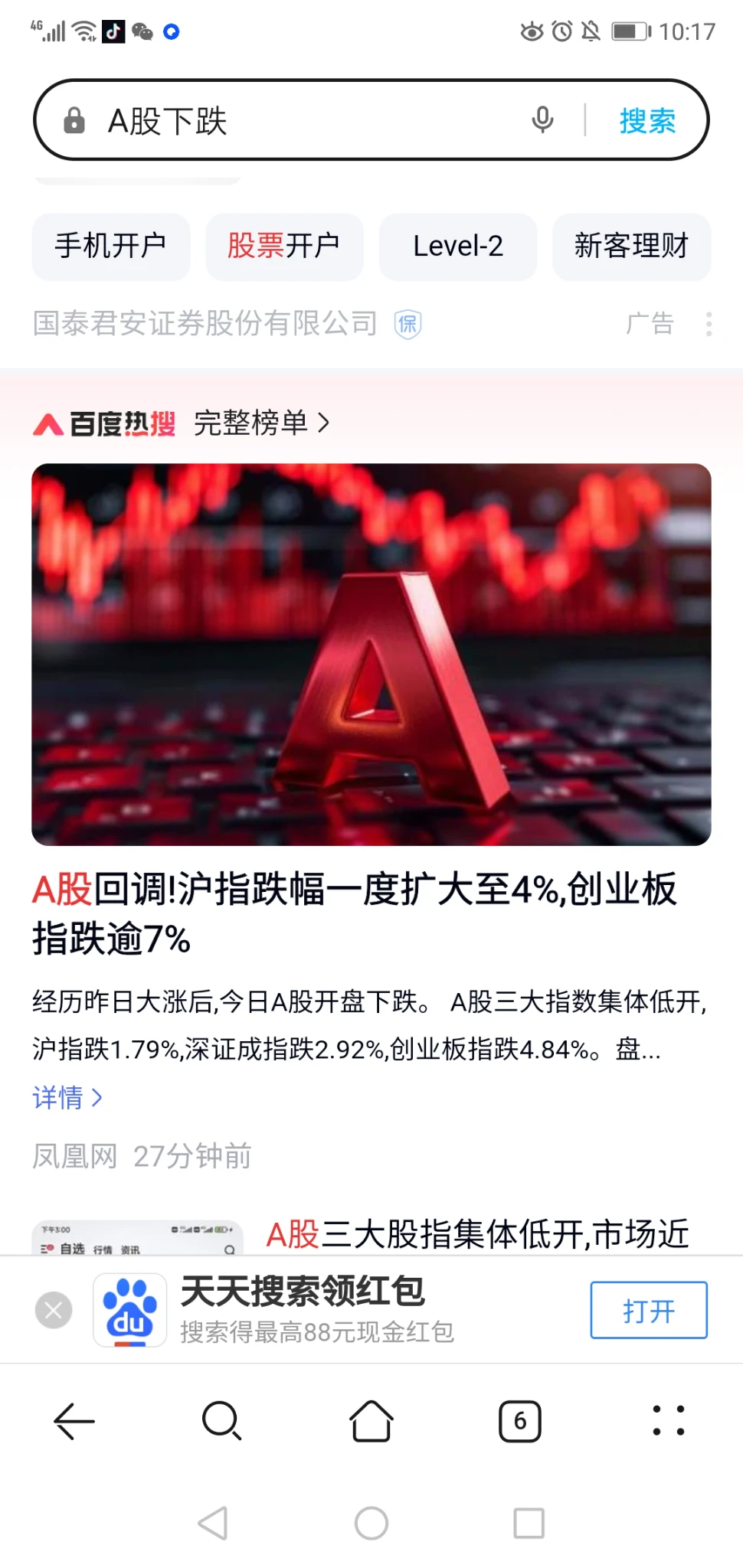743x1568 pixels.
Task: Go back using the browser back arrow
Action: [x=74, y=1422]
